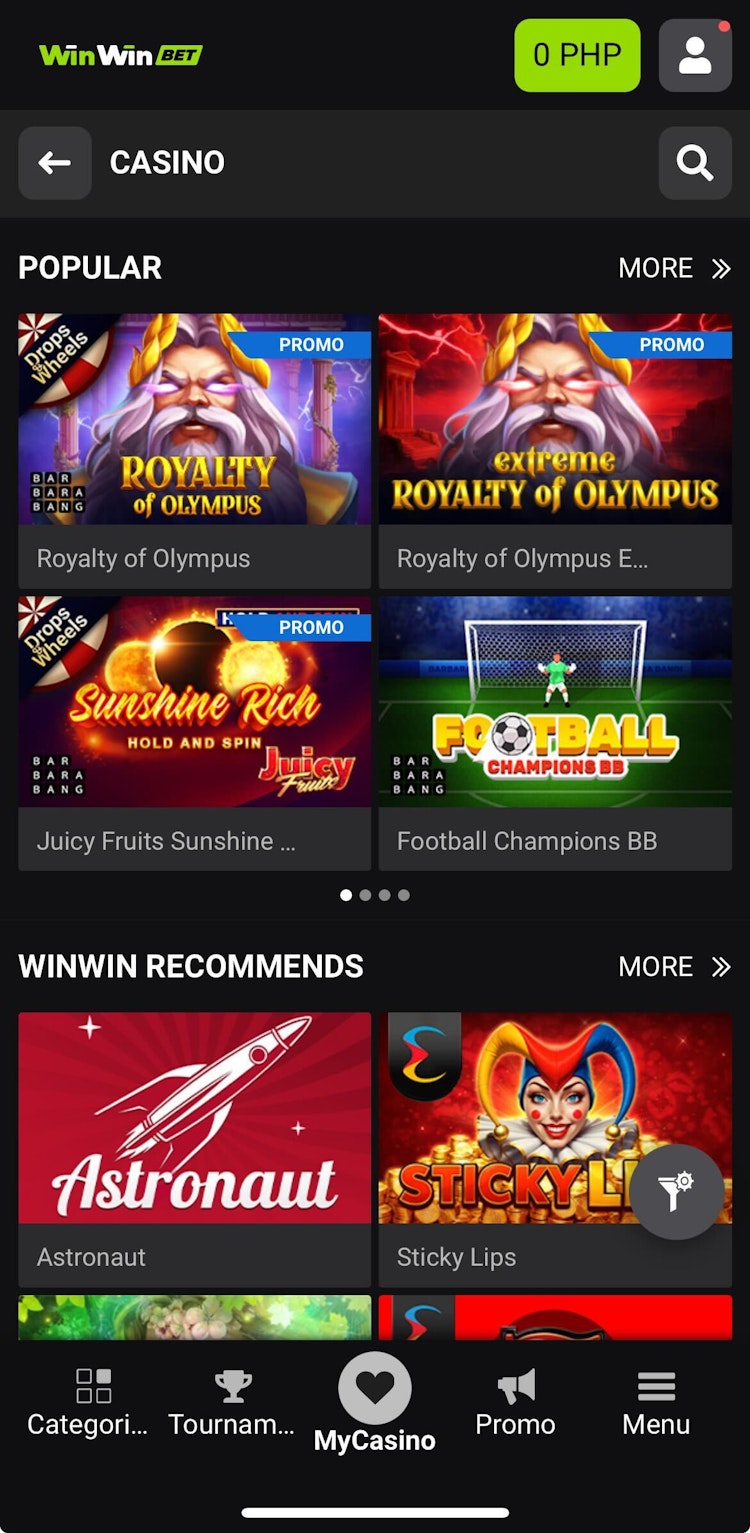The image size is (750, 1533).
Task: Go back using the arrow in the header
Action: point(55,163)
